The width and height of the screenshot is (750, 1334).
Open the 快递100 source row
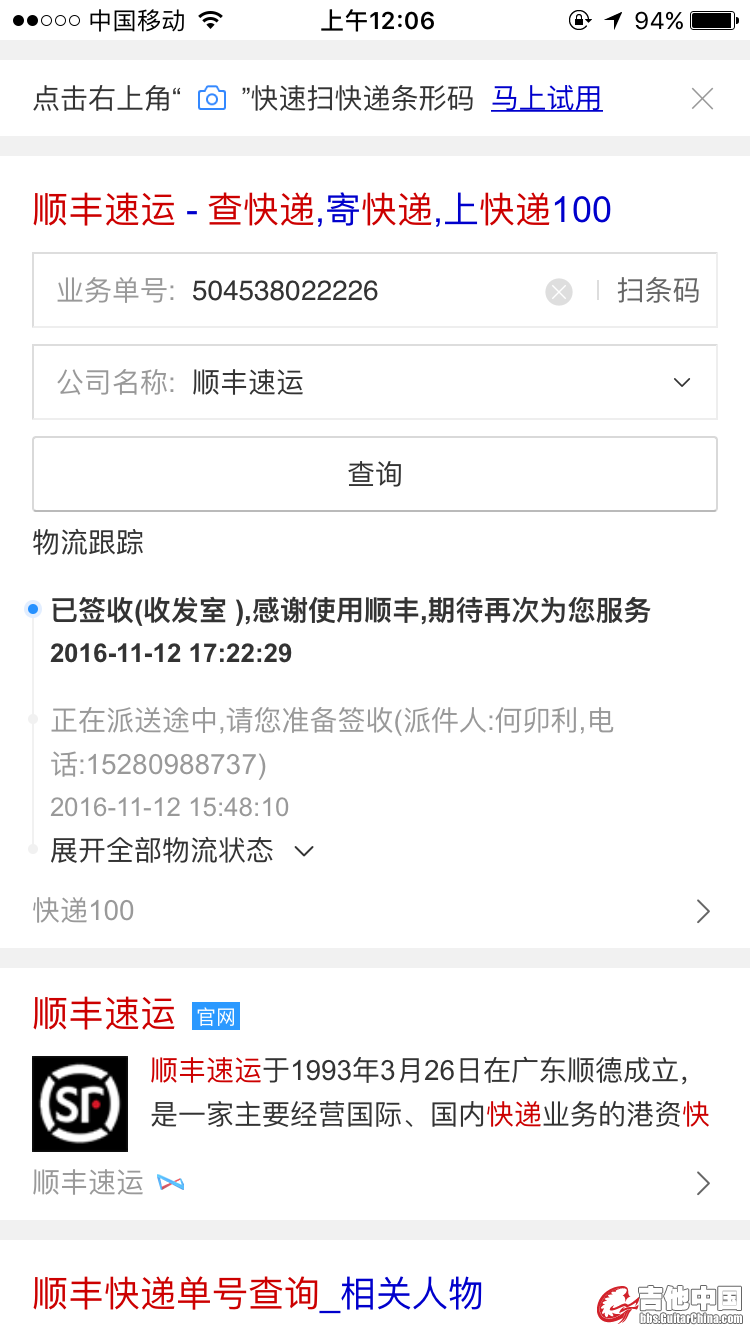374,910
